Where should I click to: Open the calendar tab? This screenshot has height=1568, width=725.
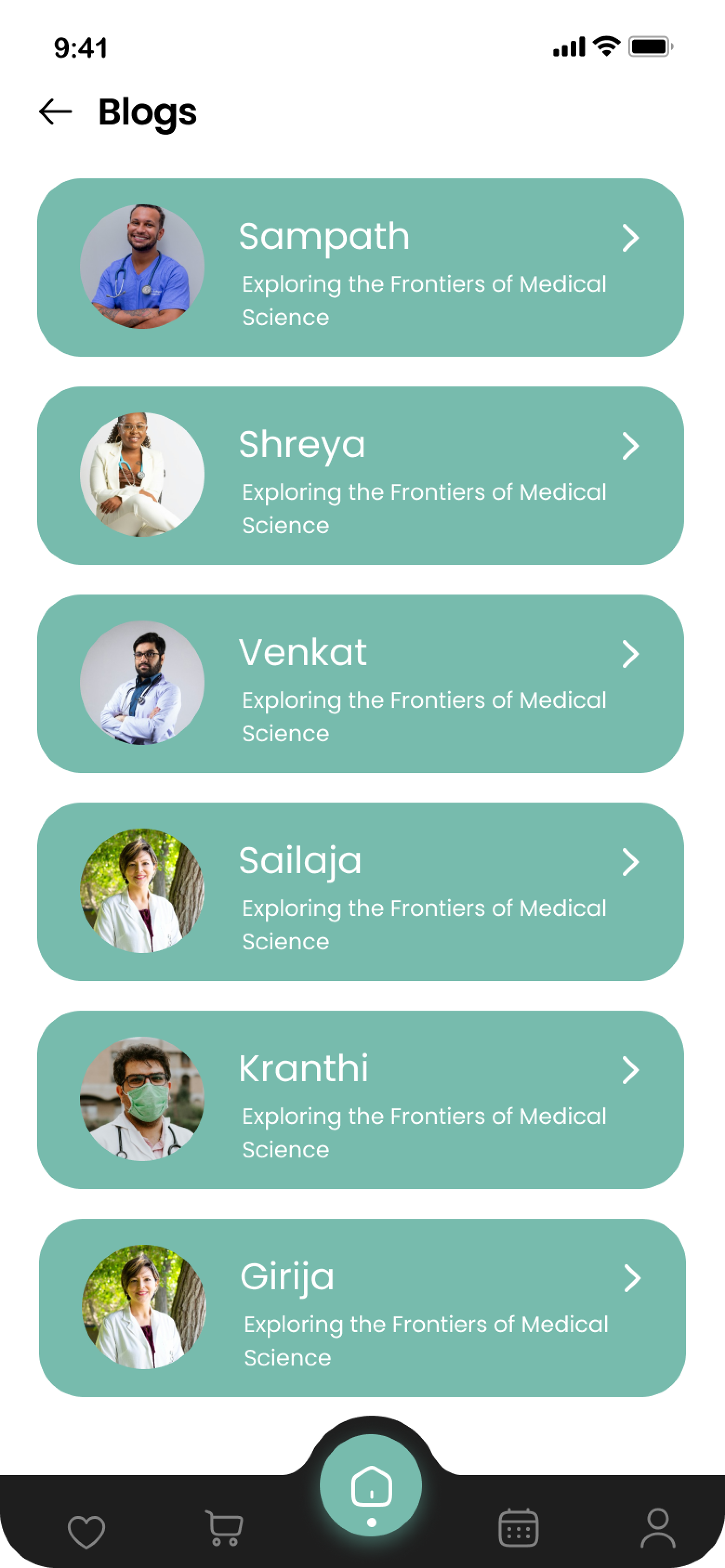pyautogui.click(x=519, y=1528)
